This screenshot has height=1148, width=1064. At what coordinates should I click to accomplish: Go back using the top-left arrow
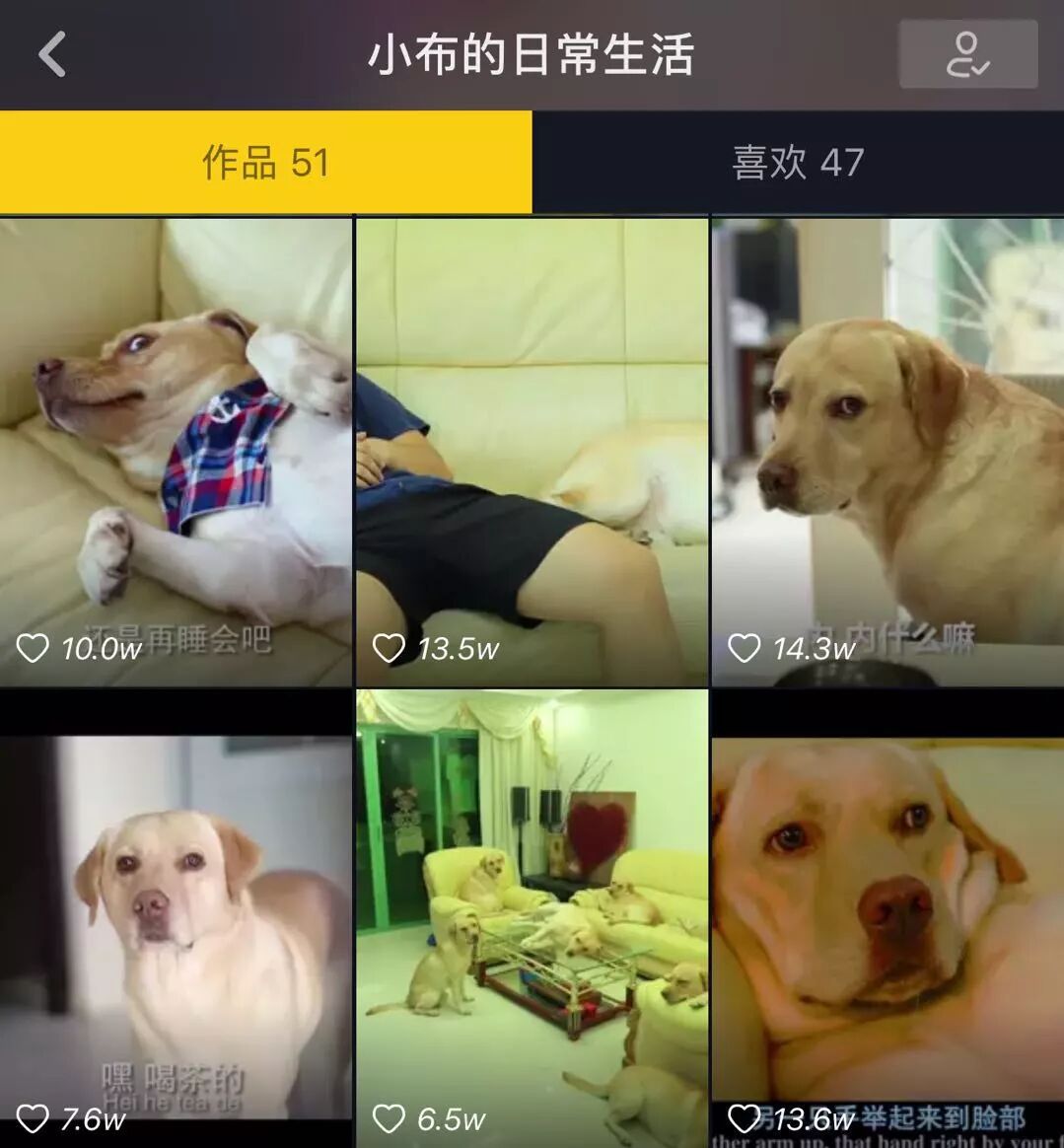coord(52,54)
